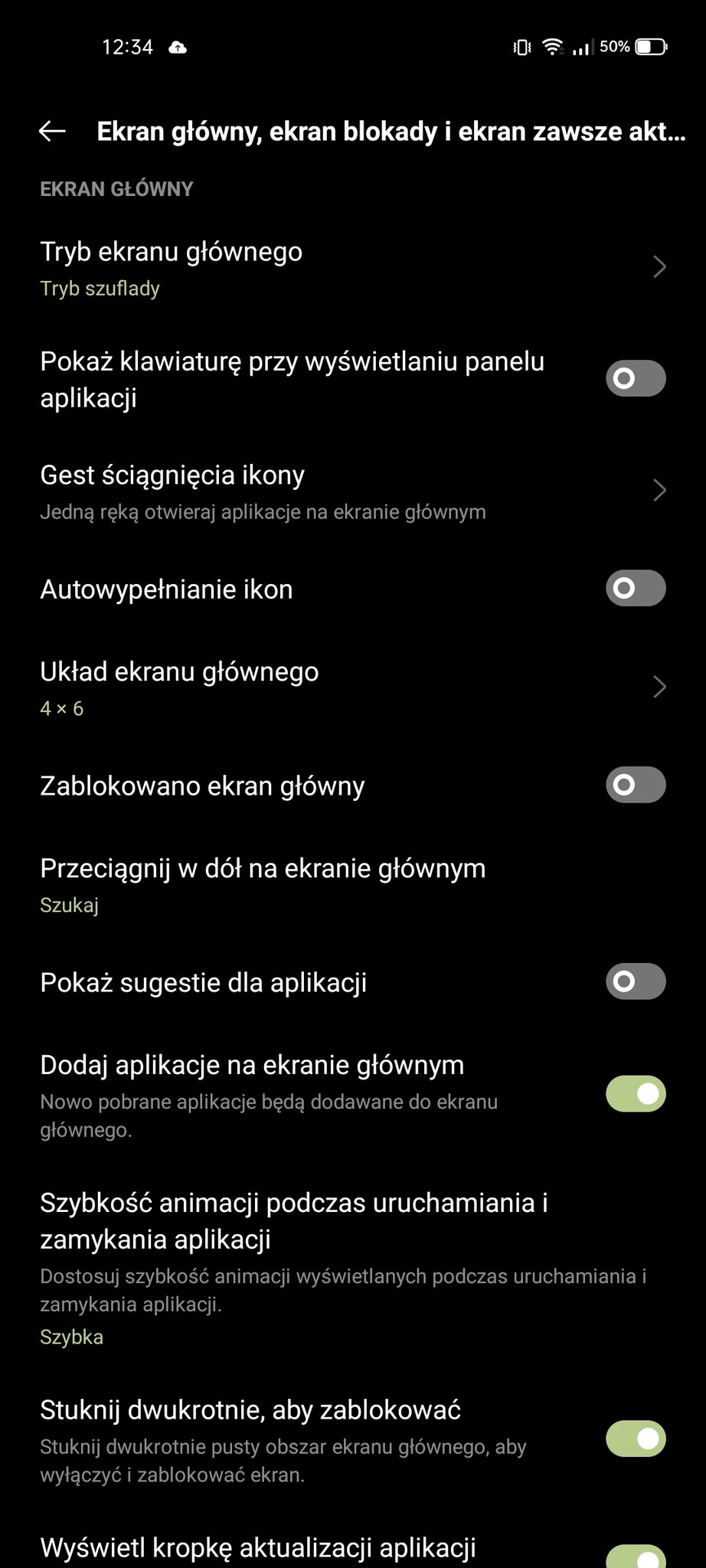Image resolution: width=706 pixels, height=1568 pixels.
Task: Enable Pokaż sugestie dla aplikacji
Action: tap(636, 982)
